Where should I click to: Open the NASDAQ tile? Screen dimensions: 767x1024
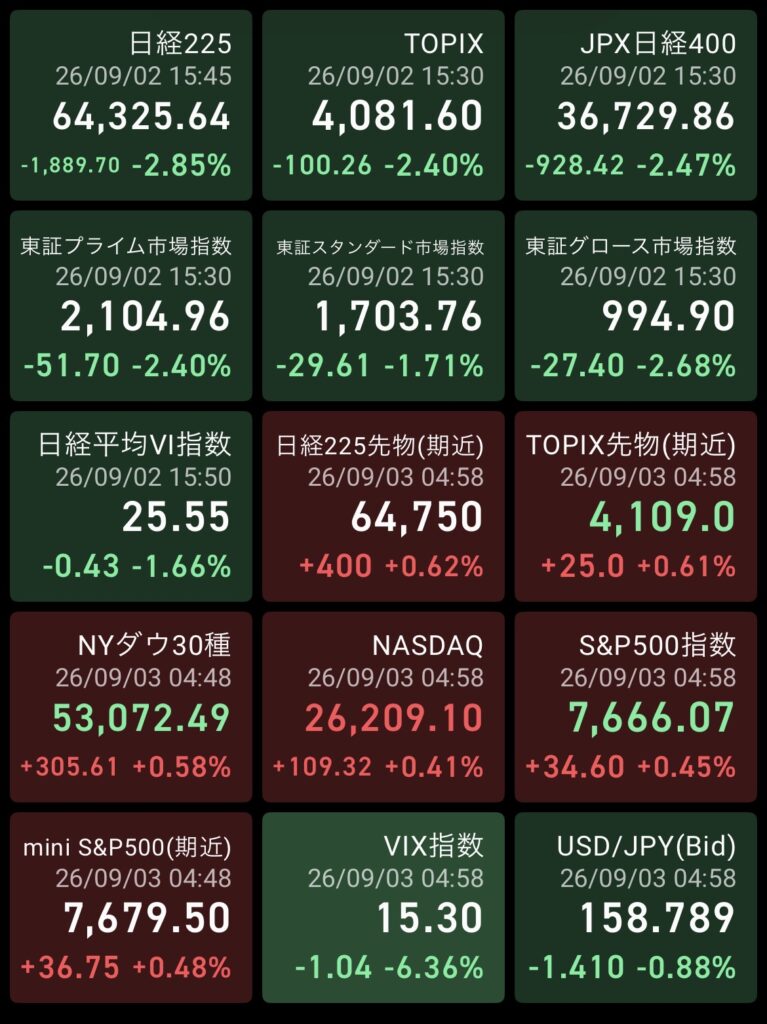(383, 707)
